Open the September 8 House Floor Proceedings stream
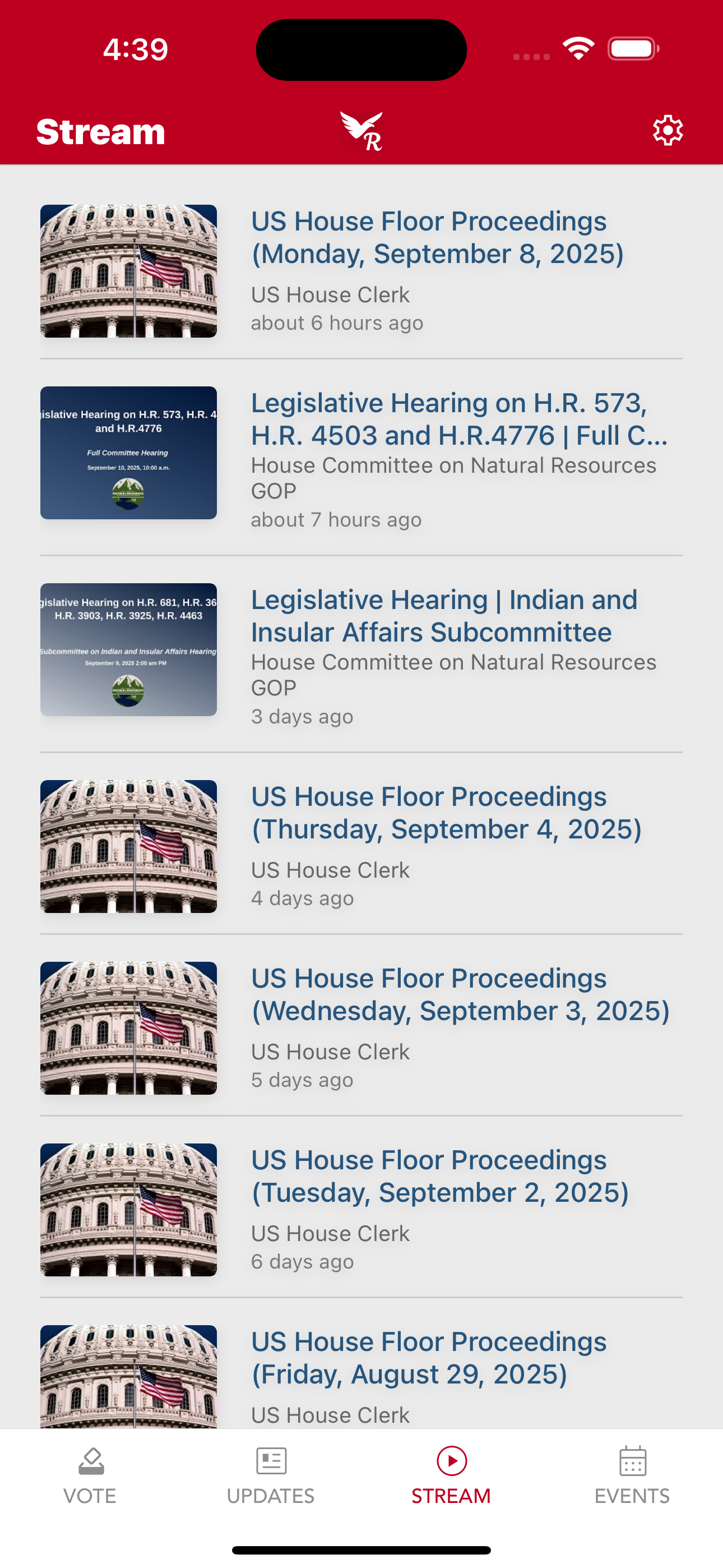The height and width of the screenshot is (1568, 723). click(361, 271)
